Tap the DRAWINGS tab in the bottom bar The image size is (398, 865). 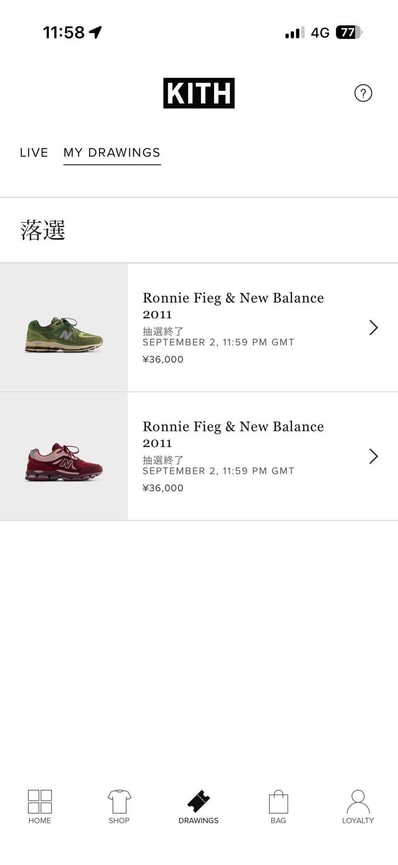click(199, 807)
